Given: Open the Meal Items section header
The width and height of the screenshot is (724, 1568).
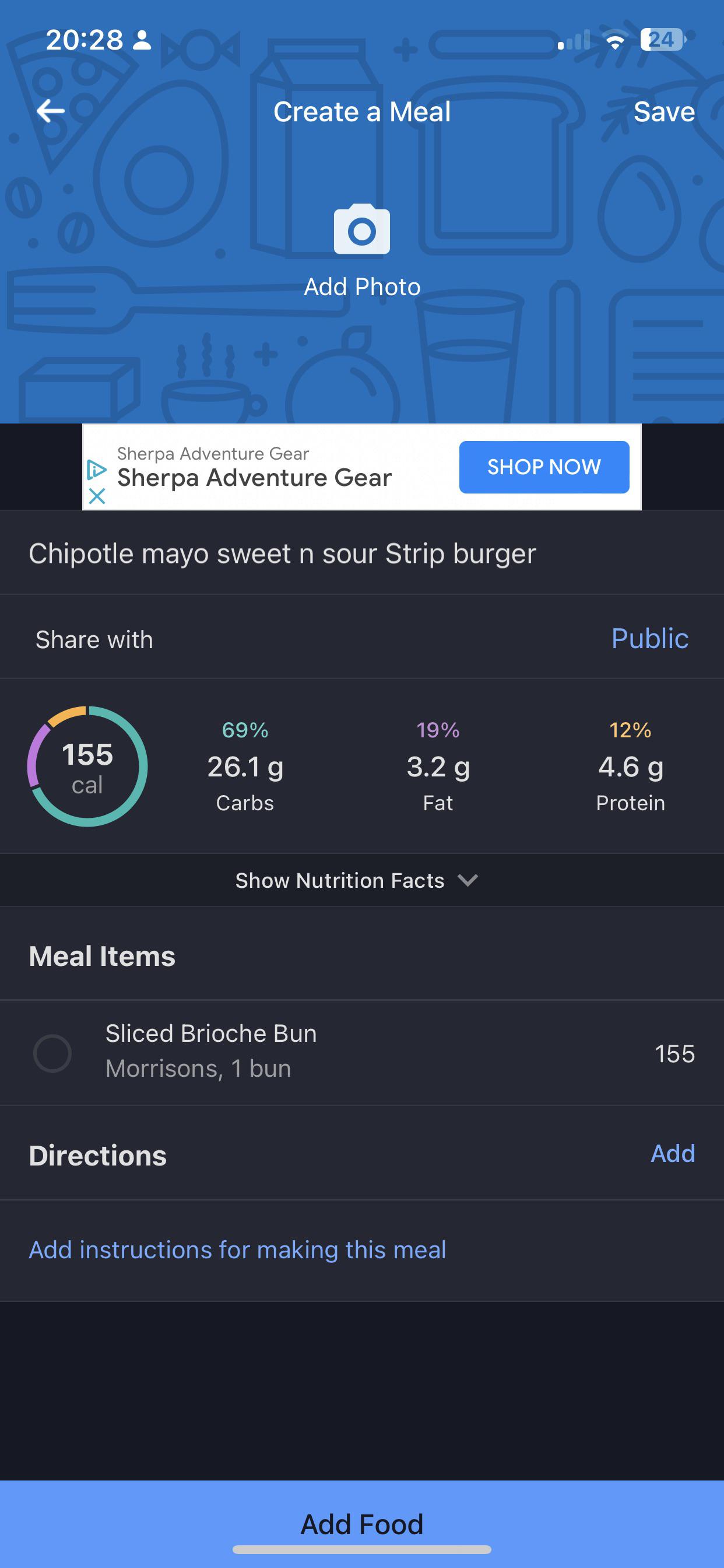Looking at the screenshot, I should pyautogui.click(x=102, y=956).
